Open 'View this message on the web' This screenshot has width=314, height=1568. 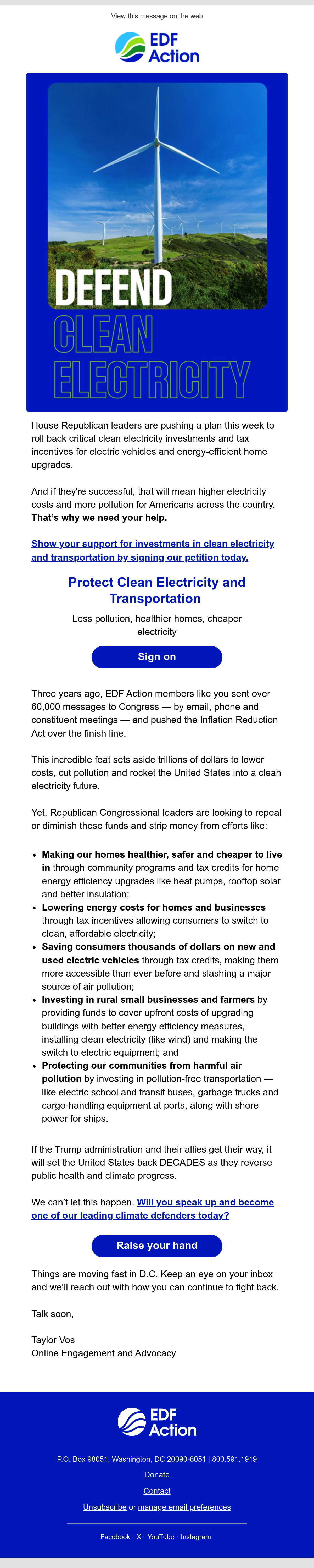coord(157,16)
